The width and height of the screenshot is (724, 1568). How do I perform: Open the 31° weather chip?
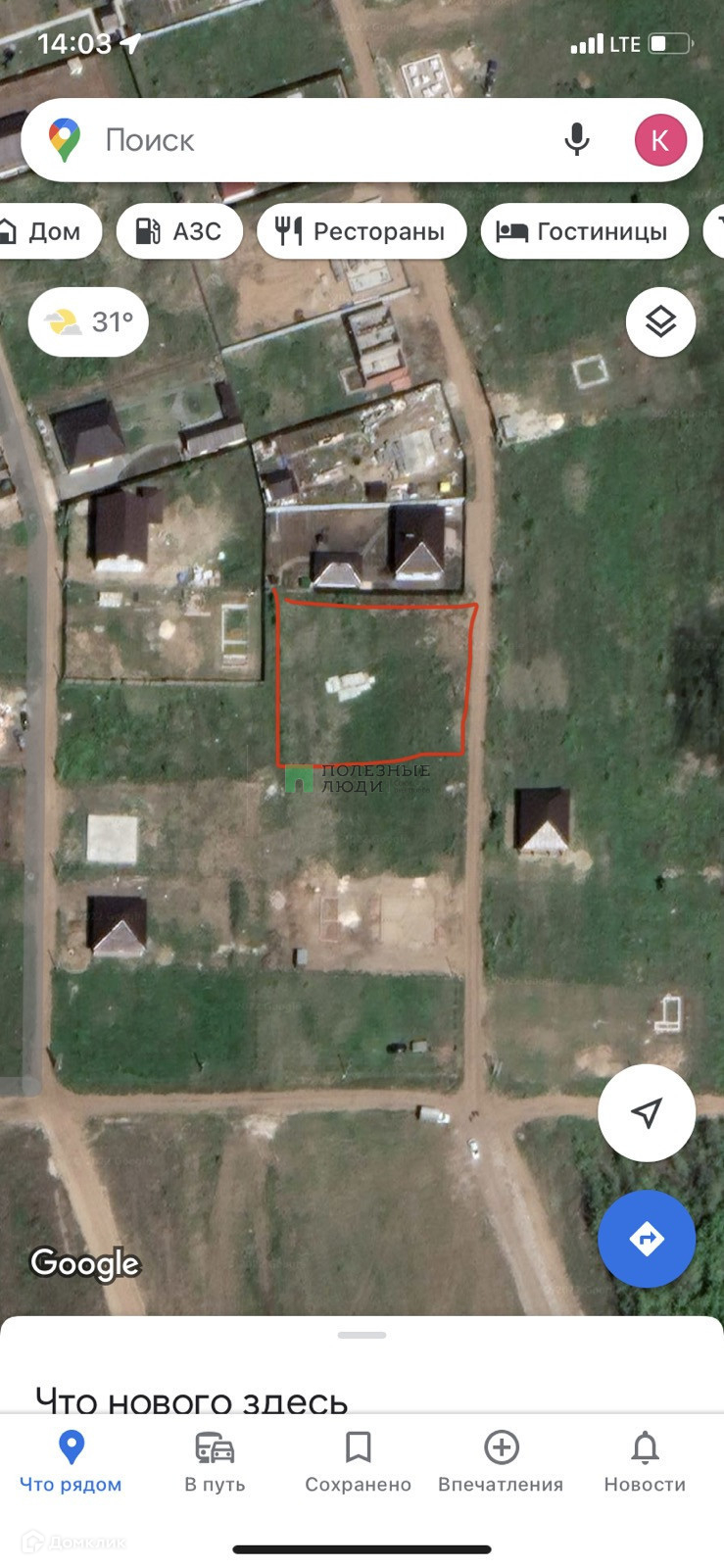(88, 321)
